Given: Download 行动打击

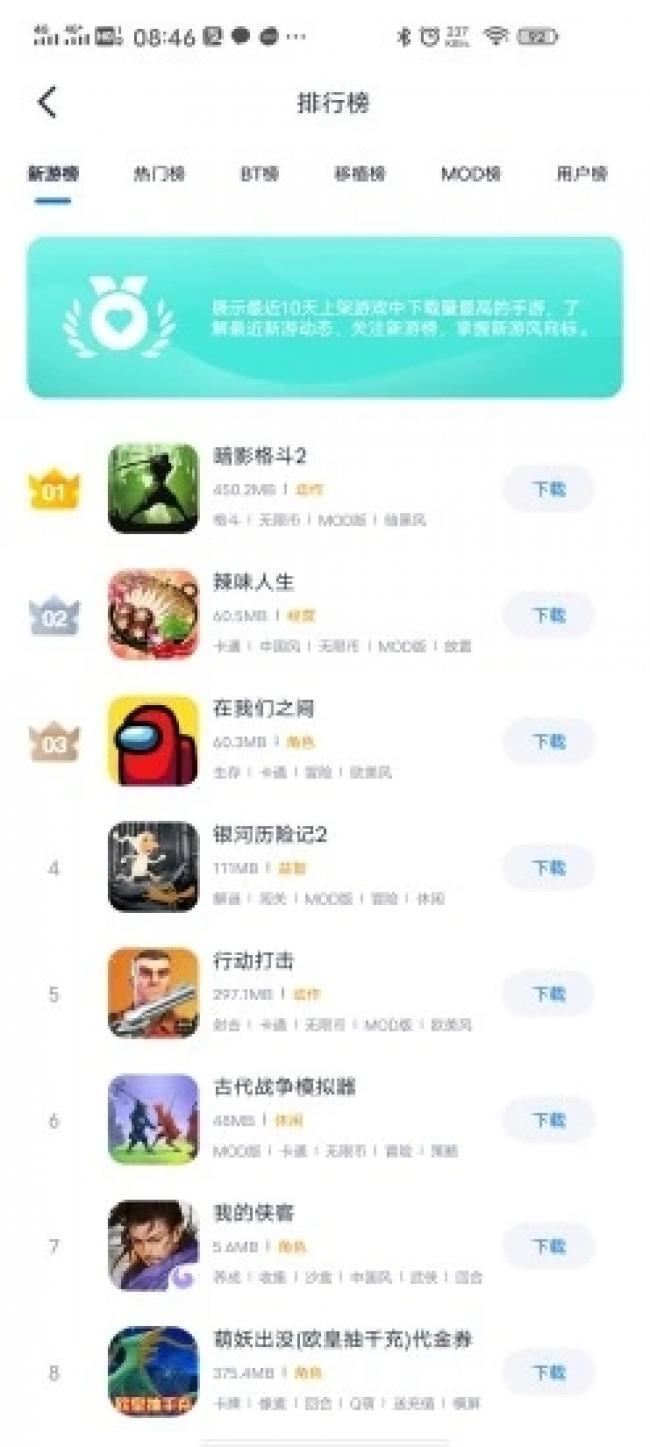Looking at the screenshot, I should tap(548, 993).
